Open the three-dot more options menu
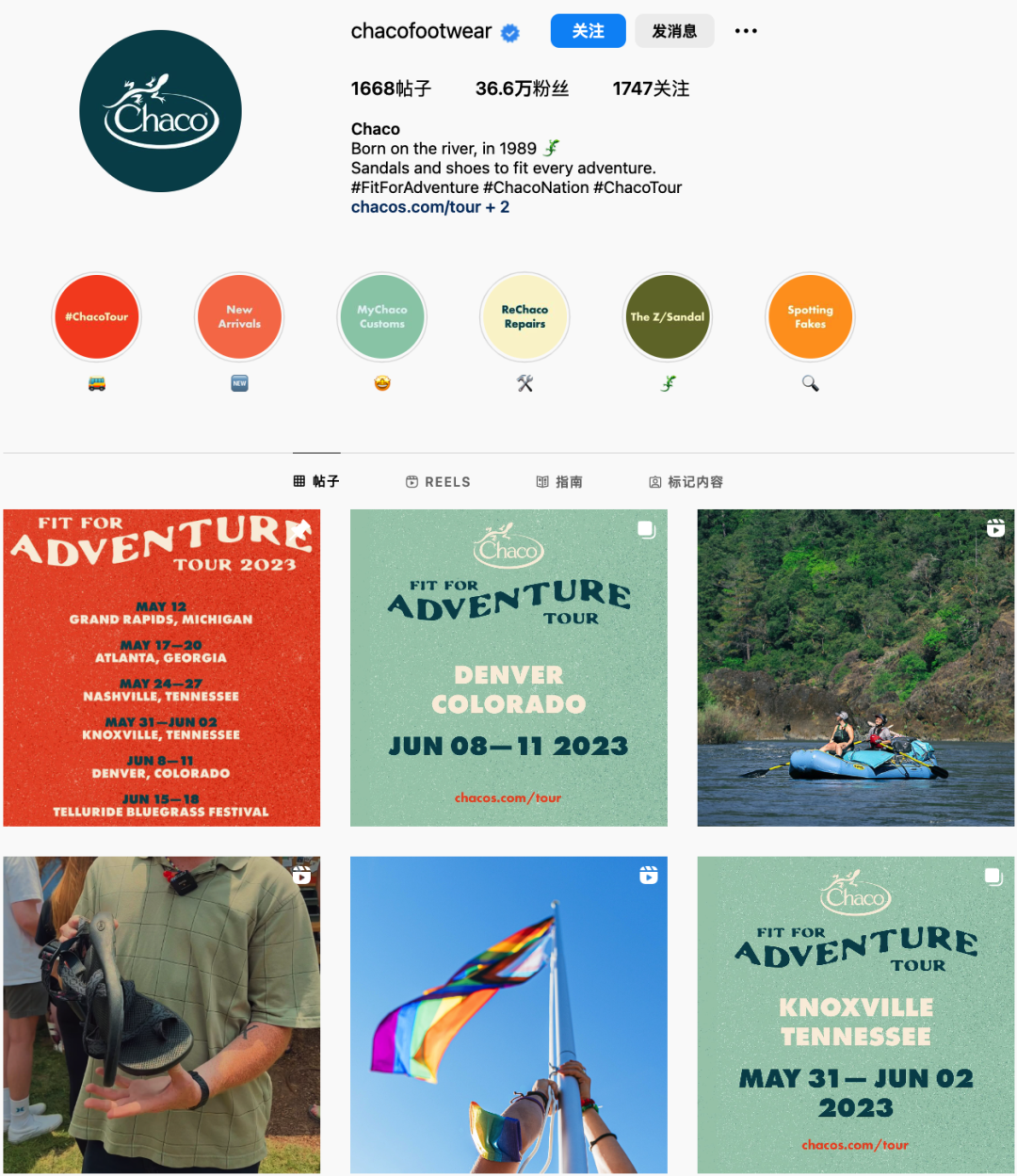The height and width of the screenshot is (1176, 1017). pyautogui.click(x=746, y=31)
